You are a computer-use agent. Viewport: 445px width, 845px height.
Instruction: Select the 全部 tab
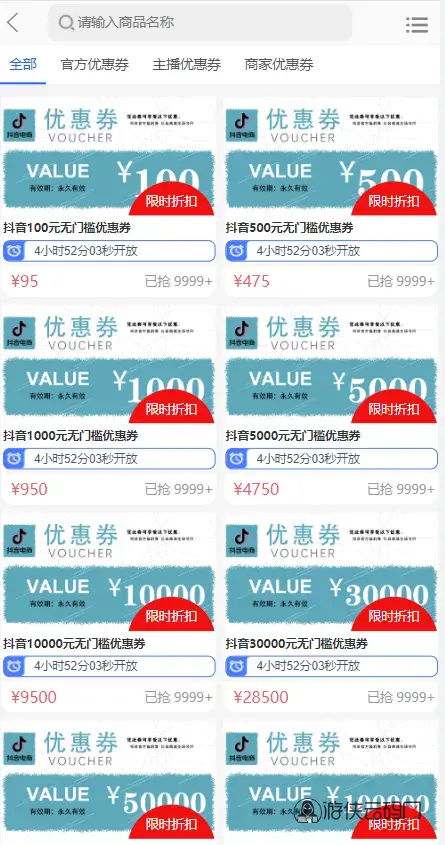23,65
